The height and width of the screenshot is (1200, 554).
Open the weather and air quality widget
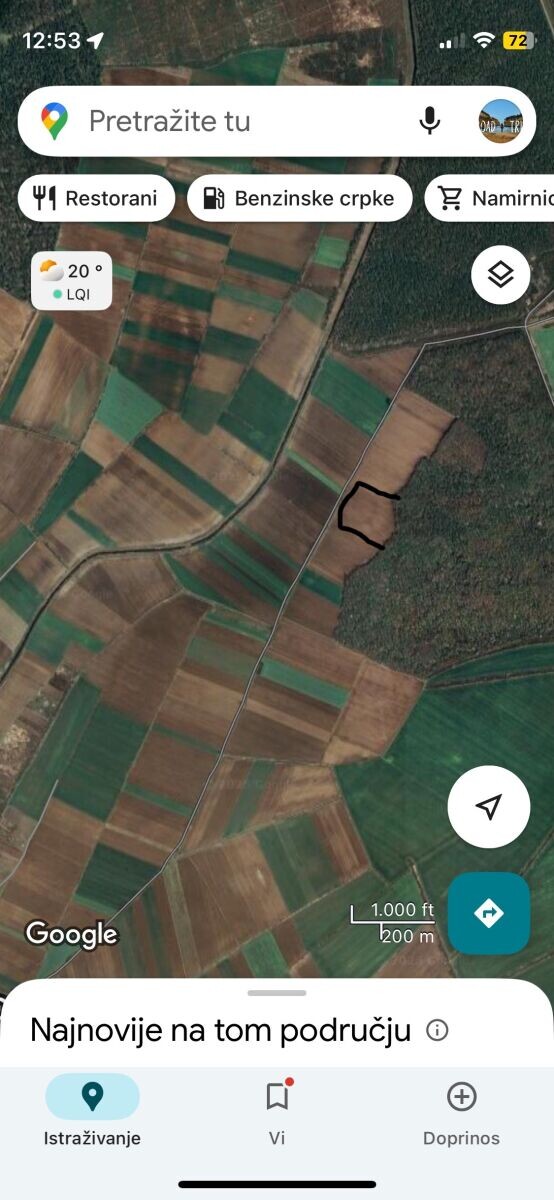click(72, 281)
